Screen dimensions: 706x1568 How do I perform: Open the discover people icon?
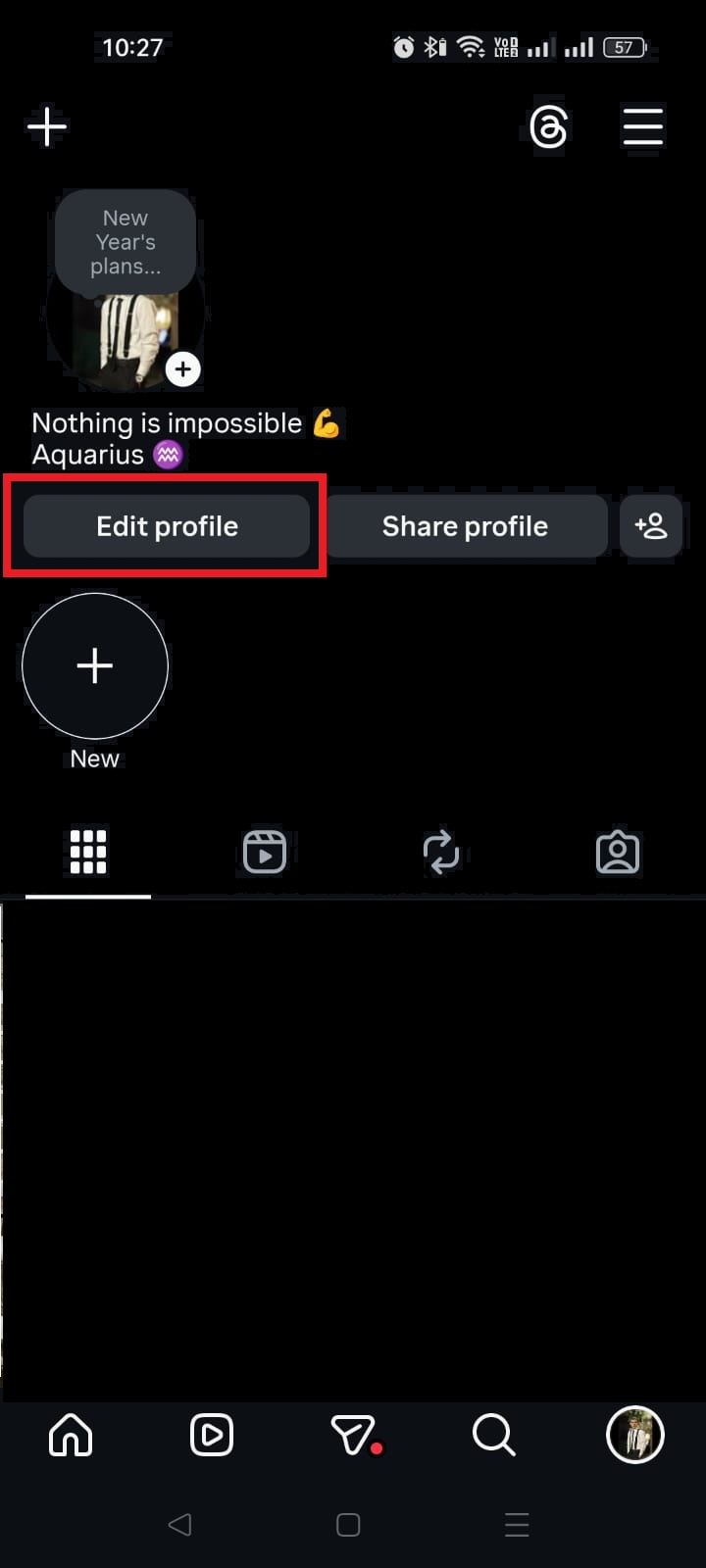[651, 526]
